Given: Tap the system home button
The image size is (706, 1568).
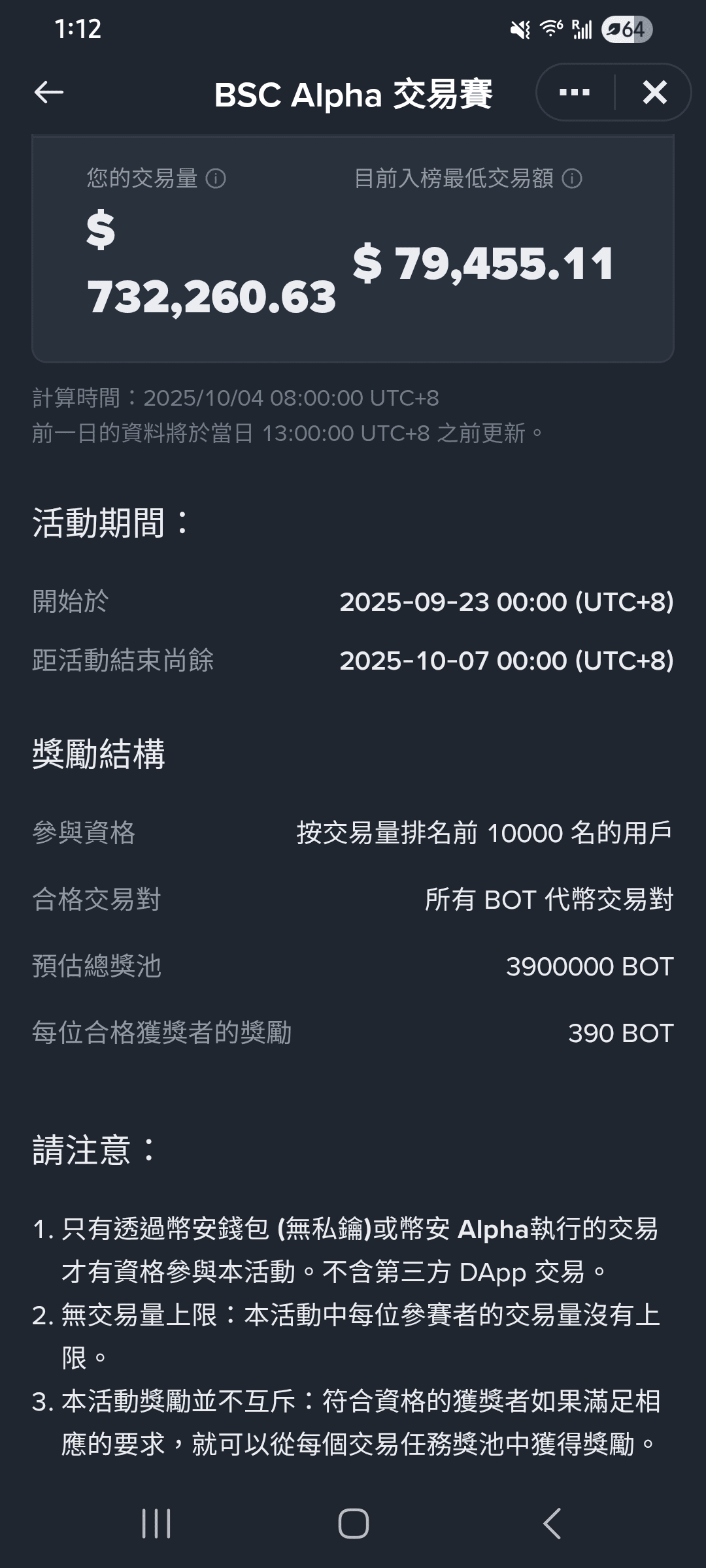Looking at the screenshot, I should (x=353, y=1524).
